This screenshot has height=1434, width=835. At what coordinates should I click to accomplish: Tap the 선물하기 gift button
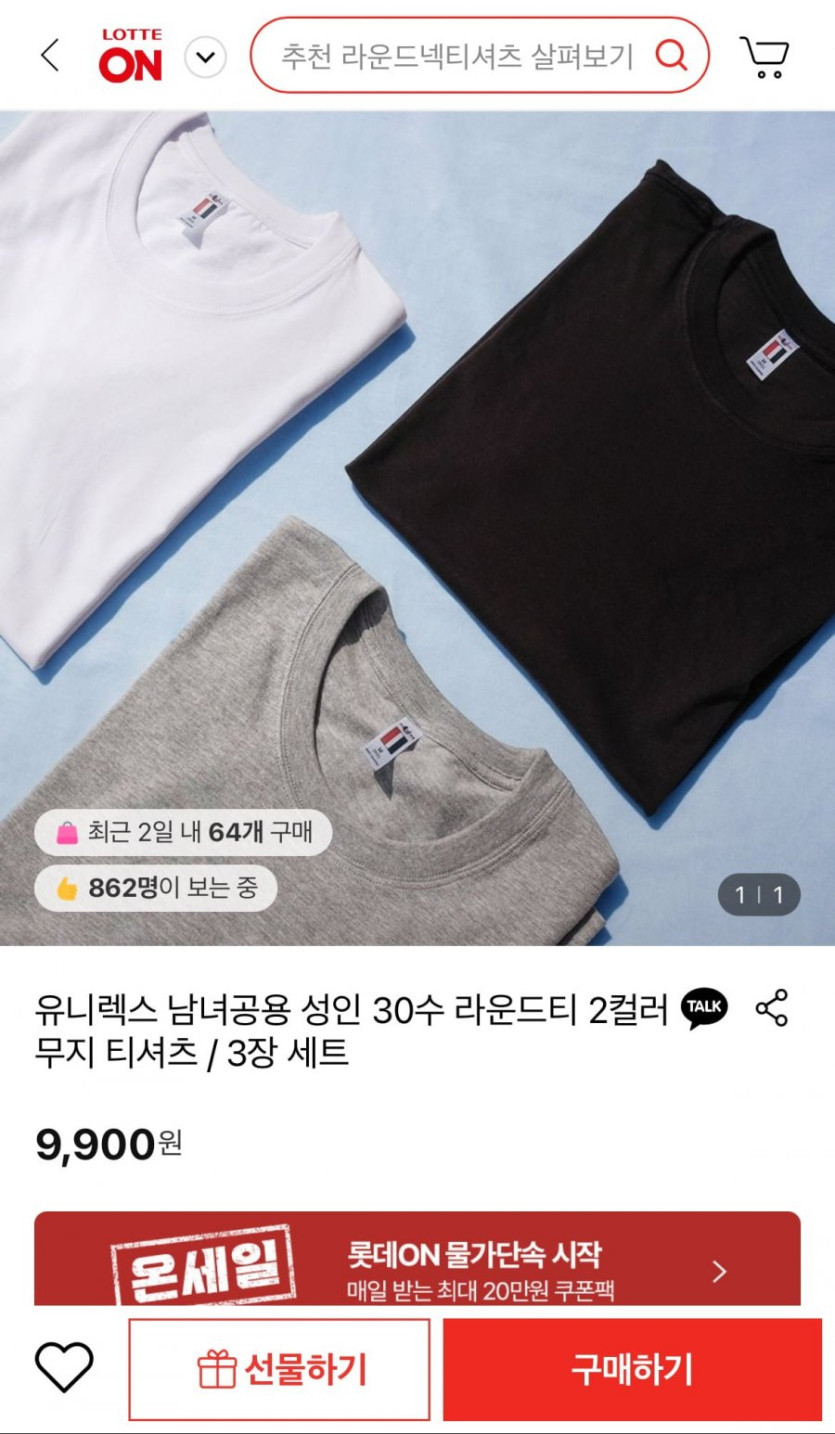(x=280, y=1369)
